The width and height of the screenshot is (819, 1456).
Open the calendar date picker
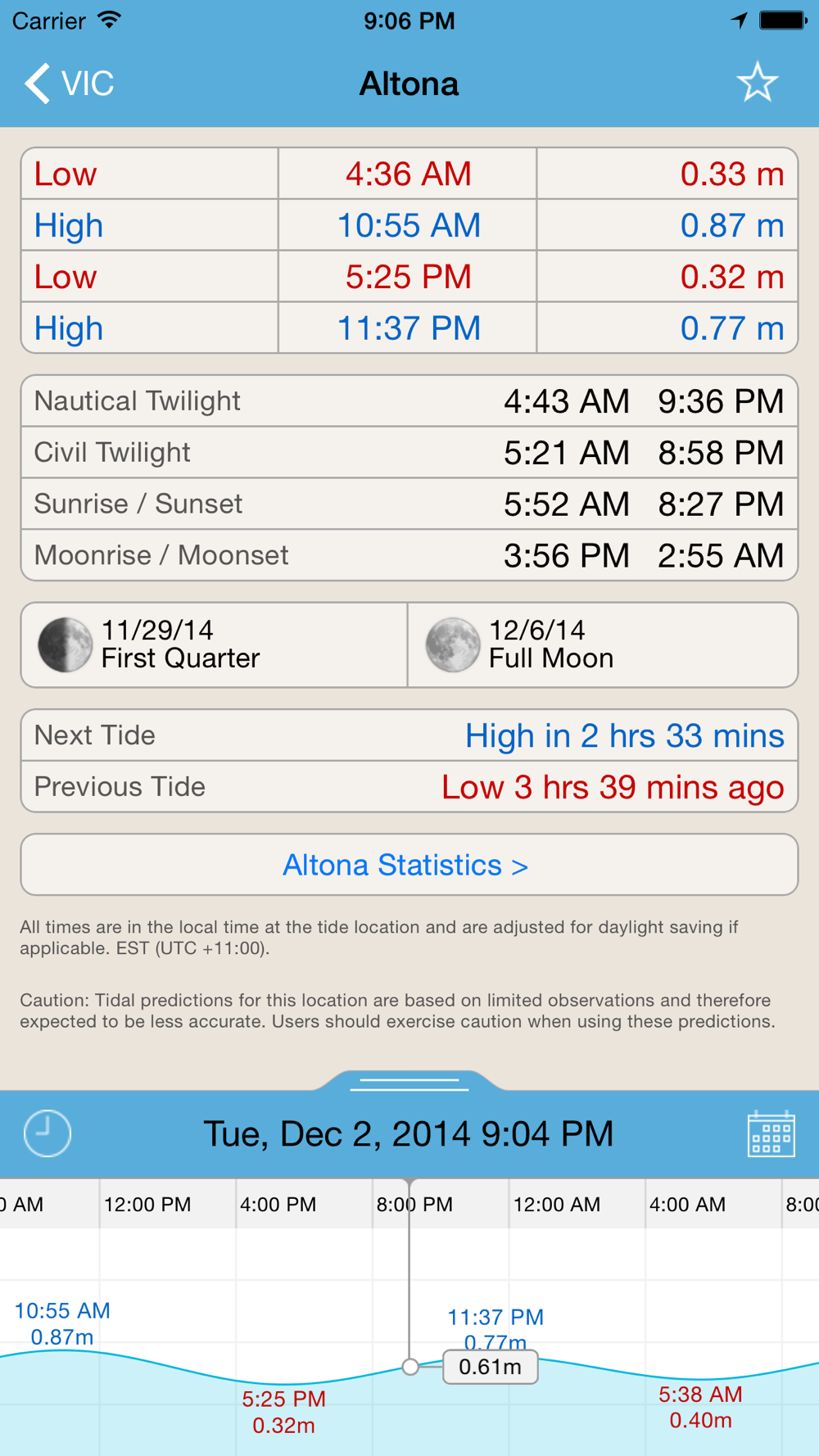coord(771,1133)
